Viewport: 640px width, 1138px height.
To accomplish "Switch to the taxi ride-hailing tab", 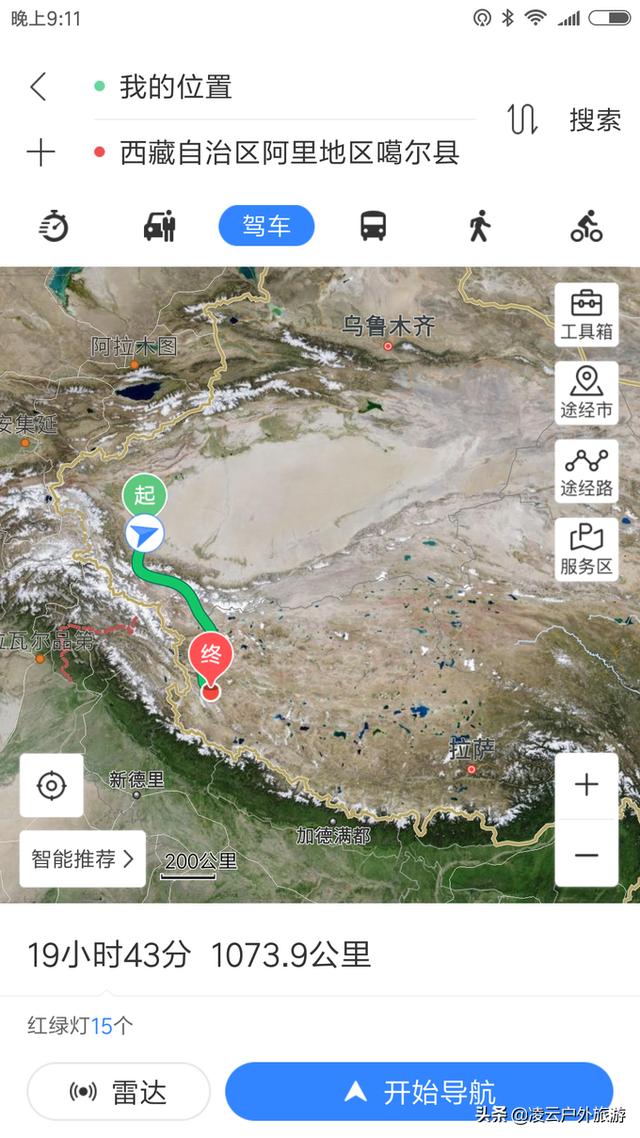I will [160, 226].
